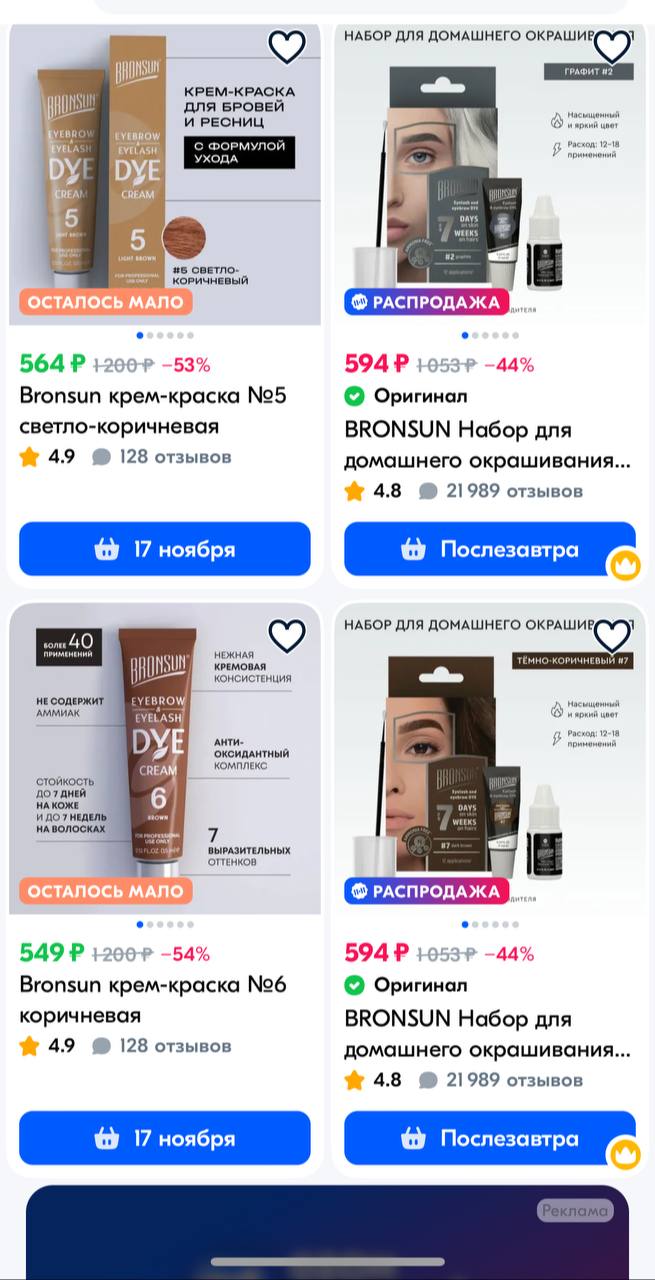Image resolution: width=655 pixels, height=1280 pixels.
Task: Favorite the ГРАФИТ #2 home dyeing set
Action: (x=612, y=47)
